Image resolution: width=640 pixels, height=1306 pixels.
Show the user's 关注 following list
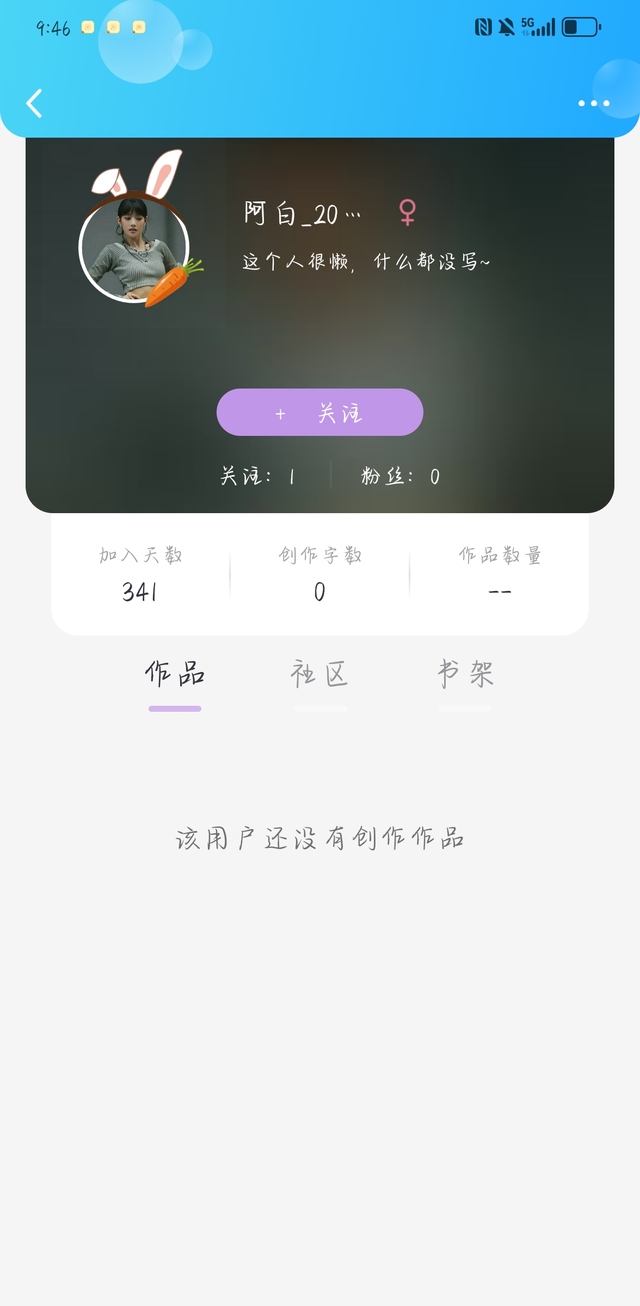pos(258,476)
